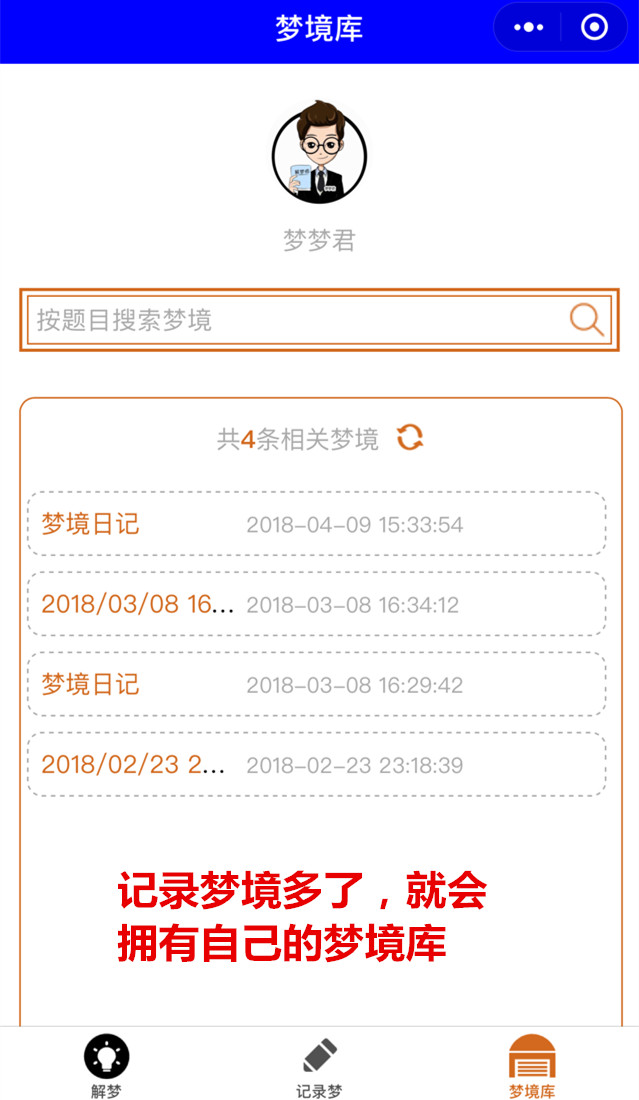Select the 梦境库 tab
This screenshot has height=1100, width=639.
coord(531,1066)
